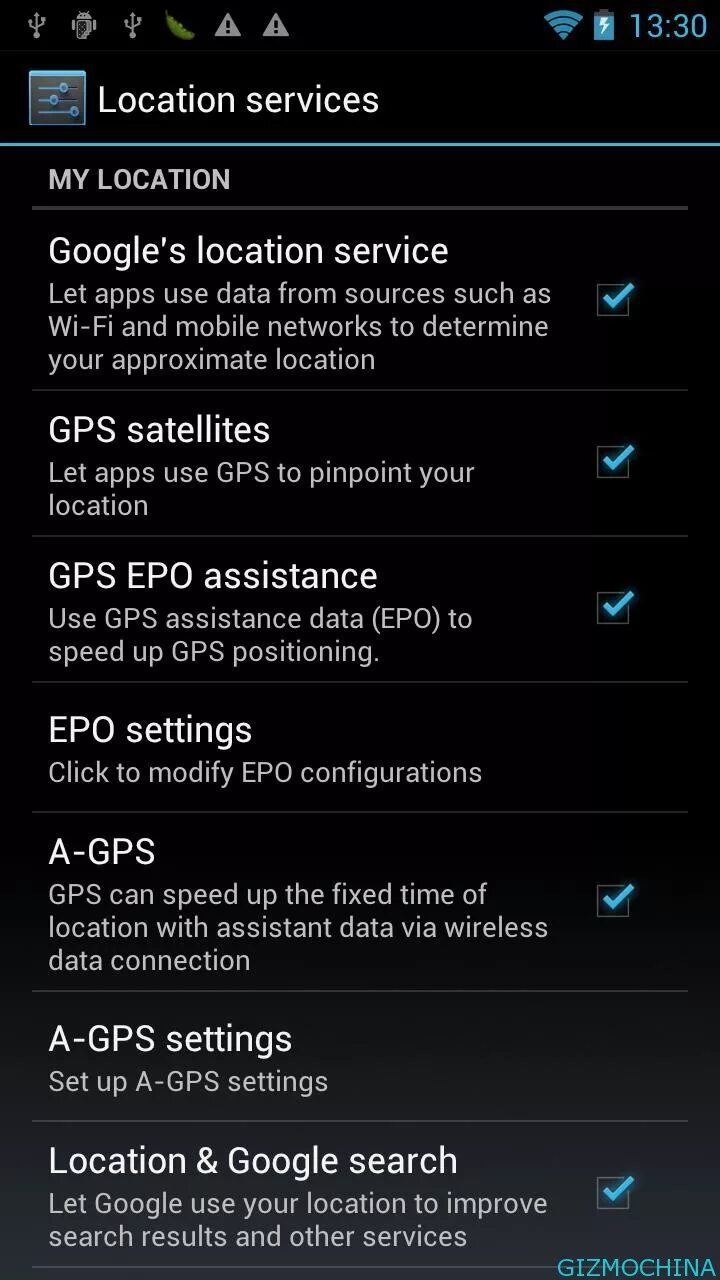Disable the A-GPS checkbox

click(613, 900)
